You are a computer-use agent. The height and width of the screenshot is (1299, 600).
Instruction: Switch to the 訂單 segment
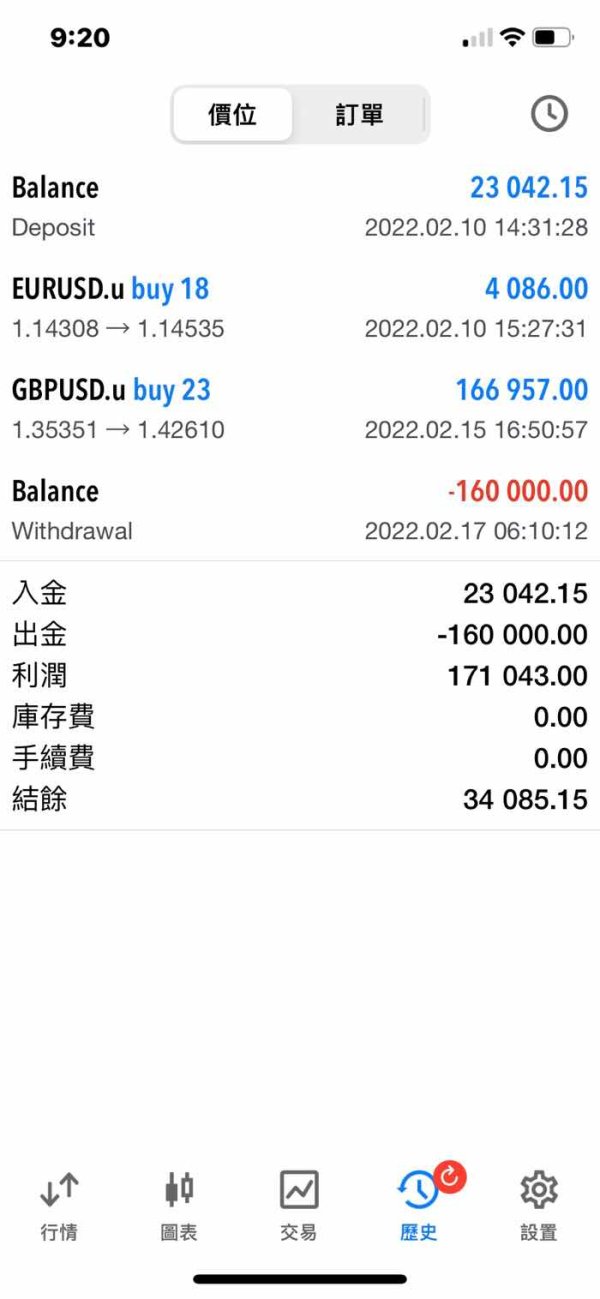coord(359,114)
